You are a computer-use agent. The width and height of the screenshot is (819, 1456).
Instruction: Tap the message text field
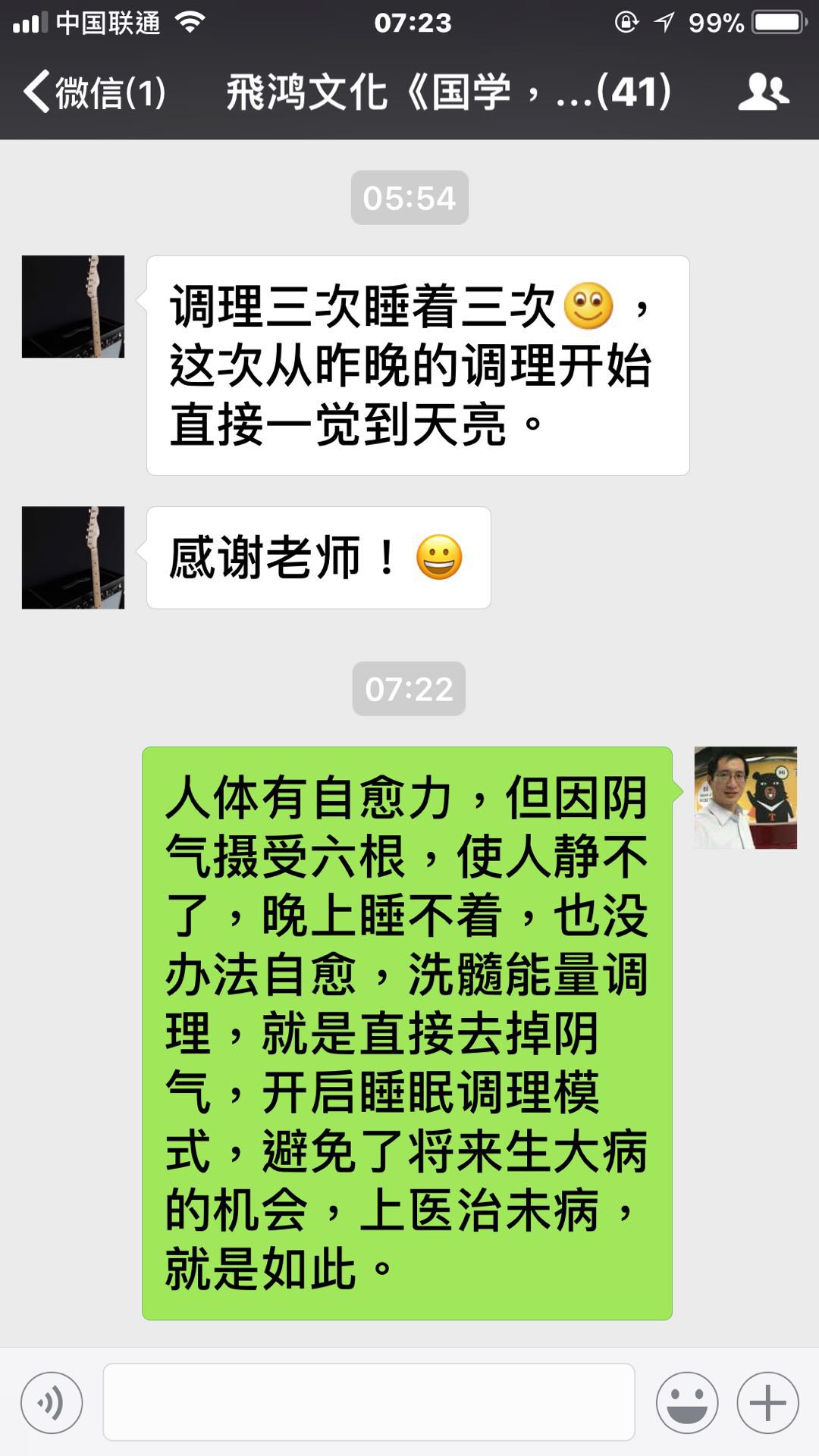[x=369, y=1403]
